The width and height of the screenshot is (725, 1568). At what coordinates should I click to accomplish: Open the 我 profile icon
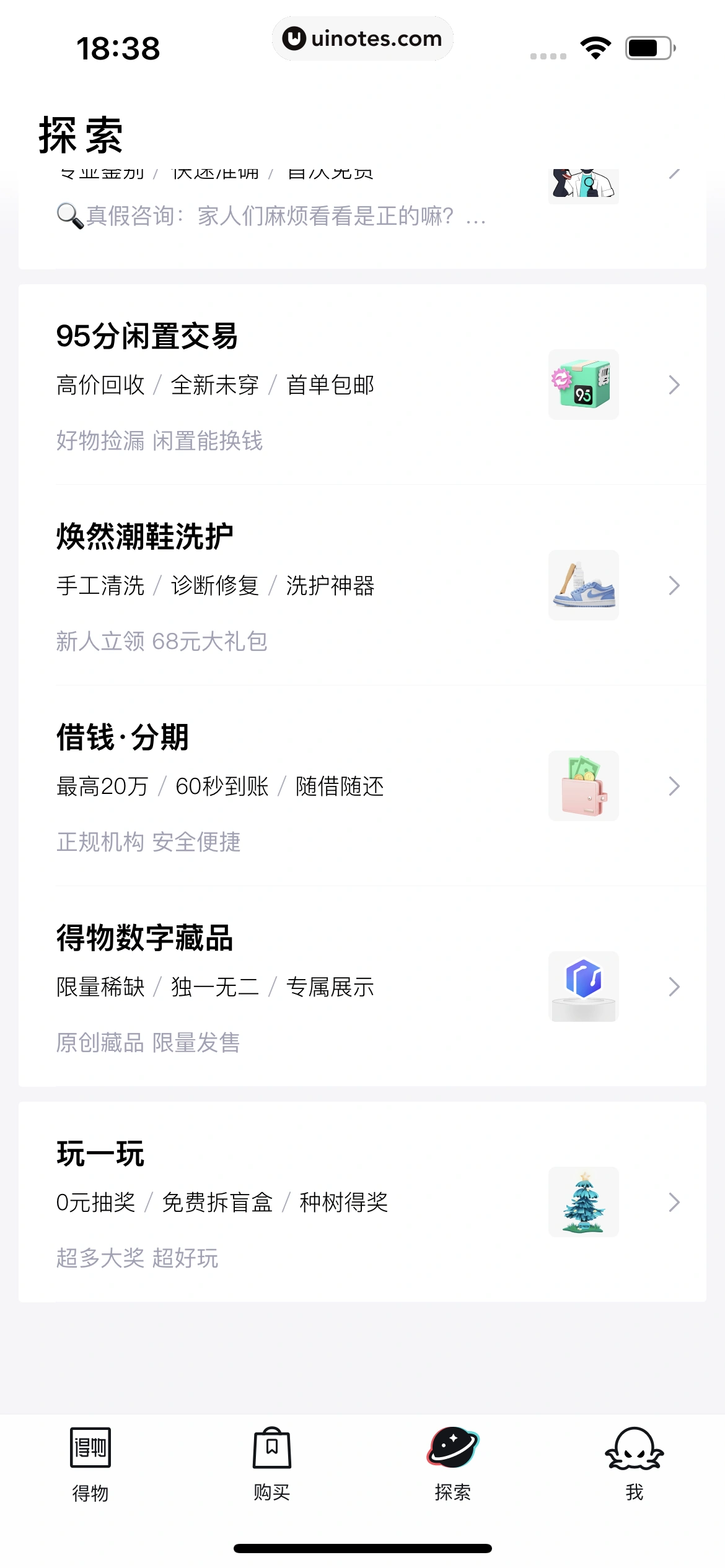tap(634, 1449)
